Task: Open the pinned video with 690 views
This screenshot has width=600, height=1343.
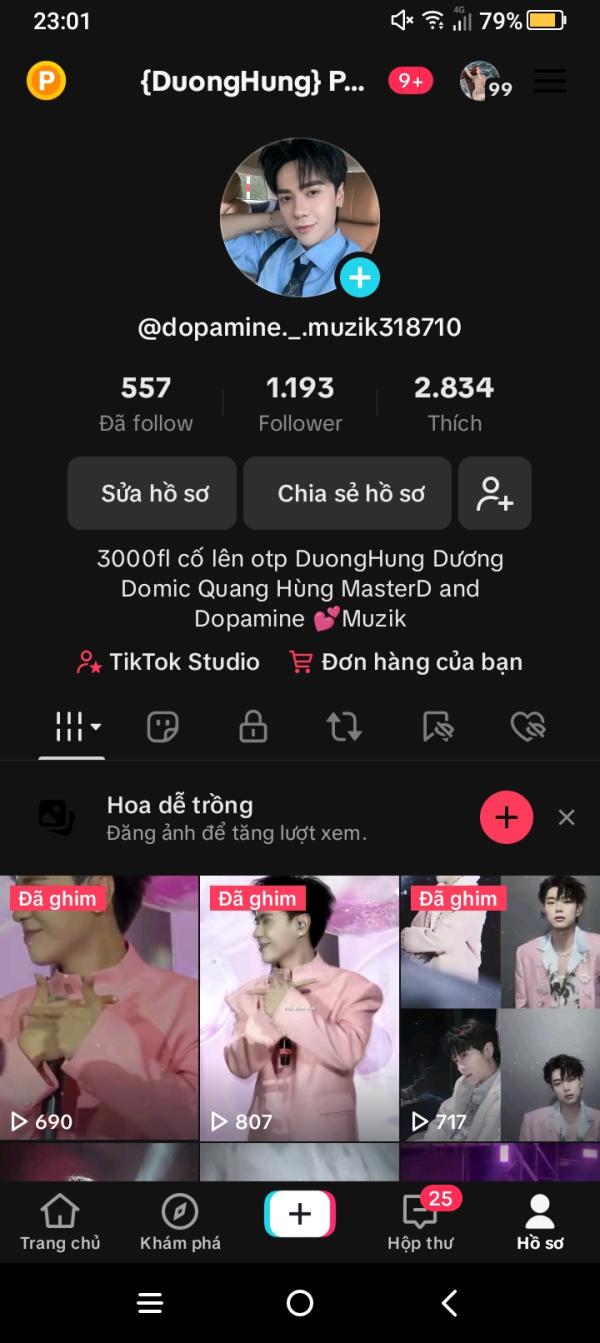Action: click(99, 1008)
